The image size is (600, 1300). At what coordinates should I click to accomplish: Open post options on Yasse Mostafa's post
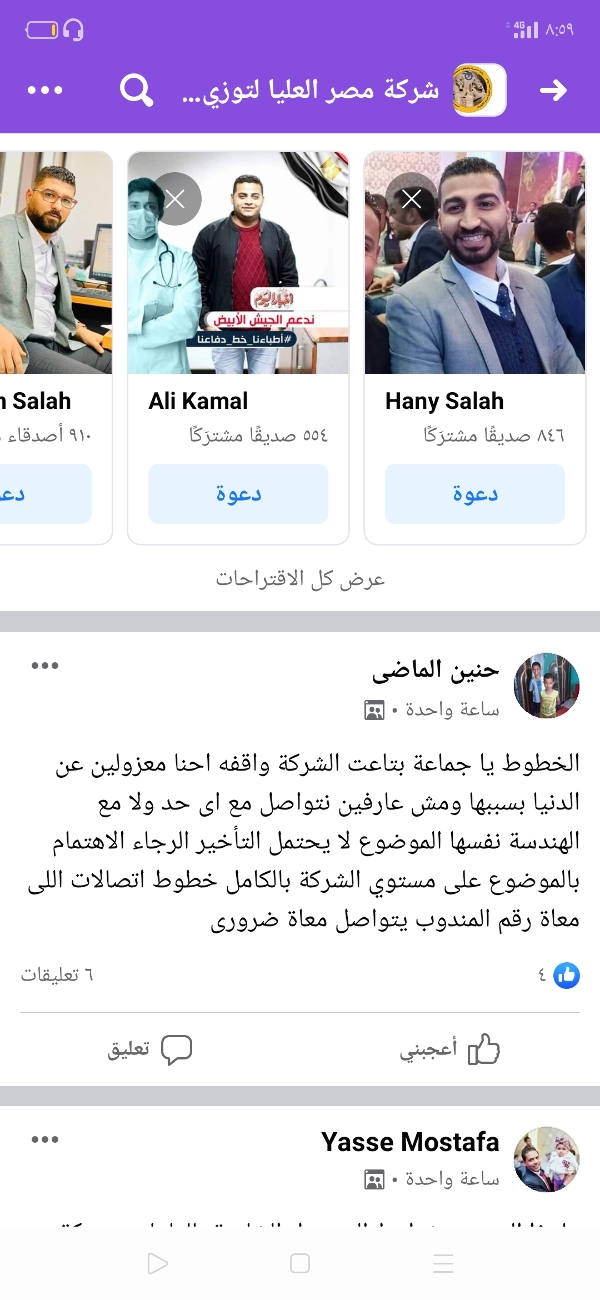point(45,1139)
